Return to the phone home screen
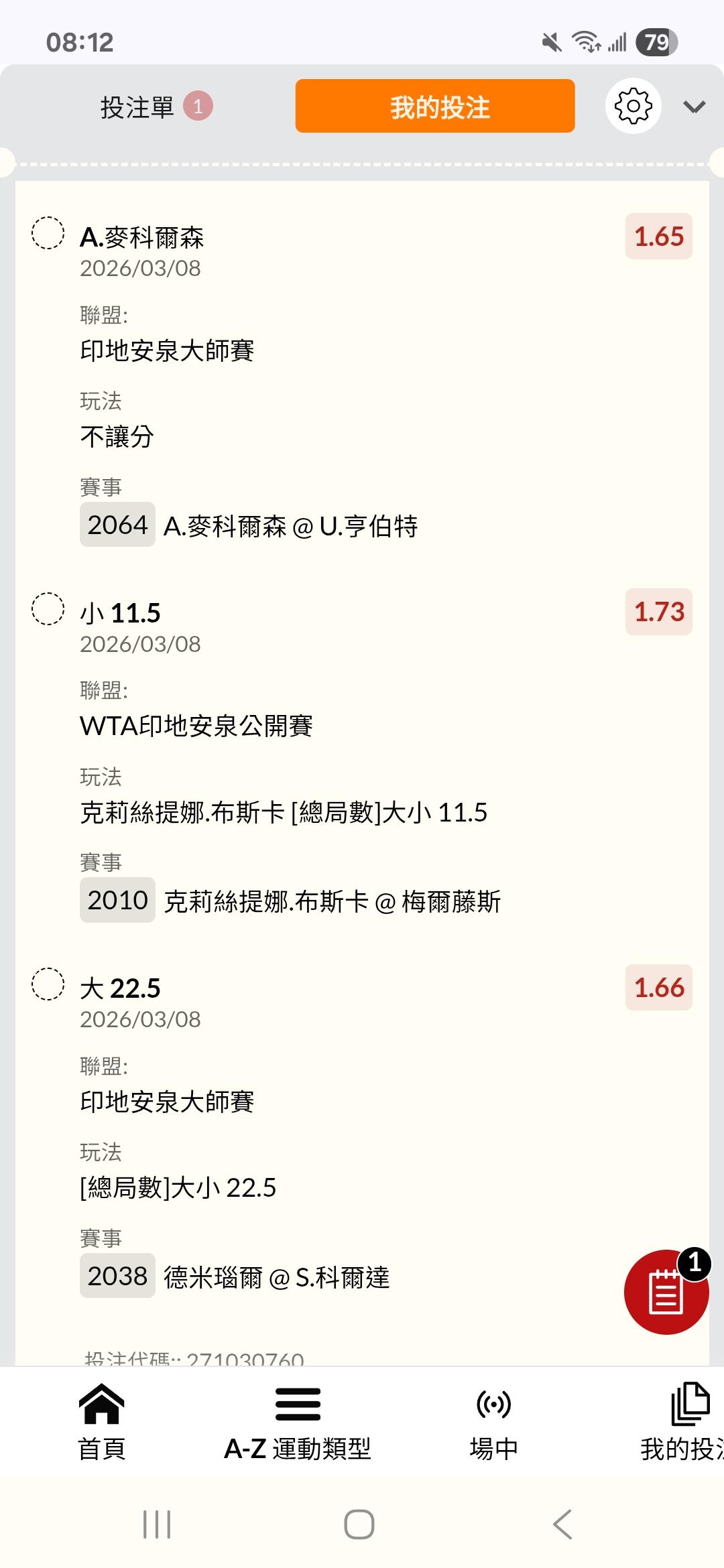Screen dimensions: 724x1568 point(359,1524)
